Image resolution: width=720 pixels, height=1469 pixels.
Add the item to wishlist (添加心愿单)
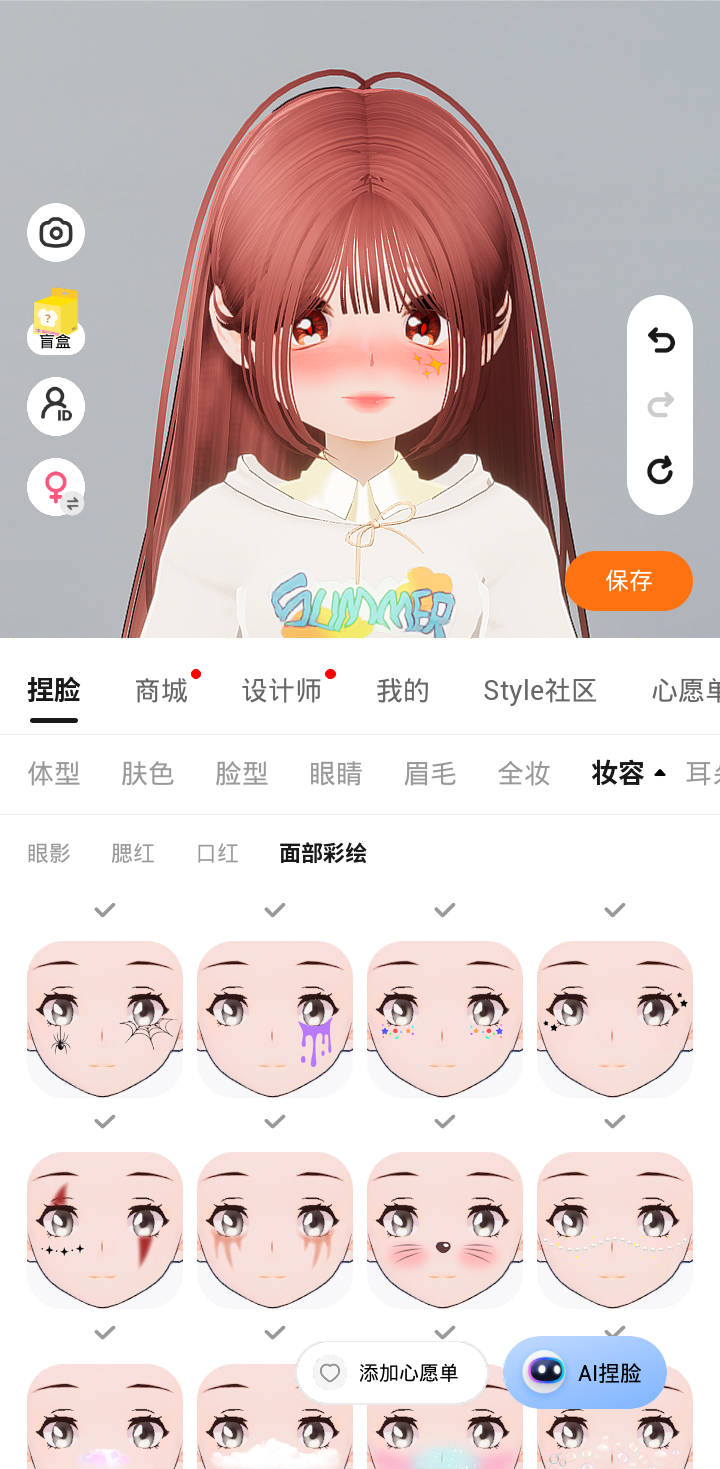[392, 1373]
